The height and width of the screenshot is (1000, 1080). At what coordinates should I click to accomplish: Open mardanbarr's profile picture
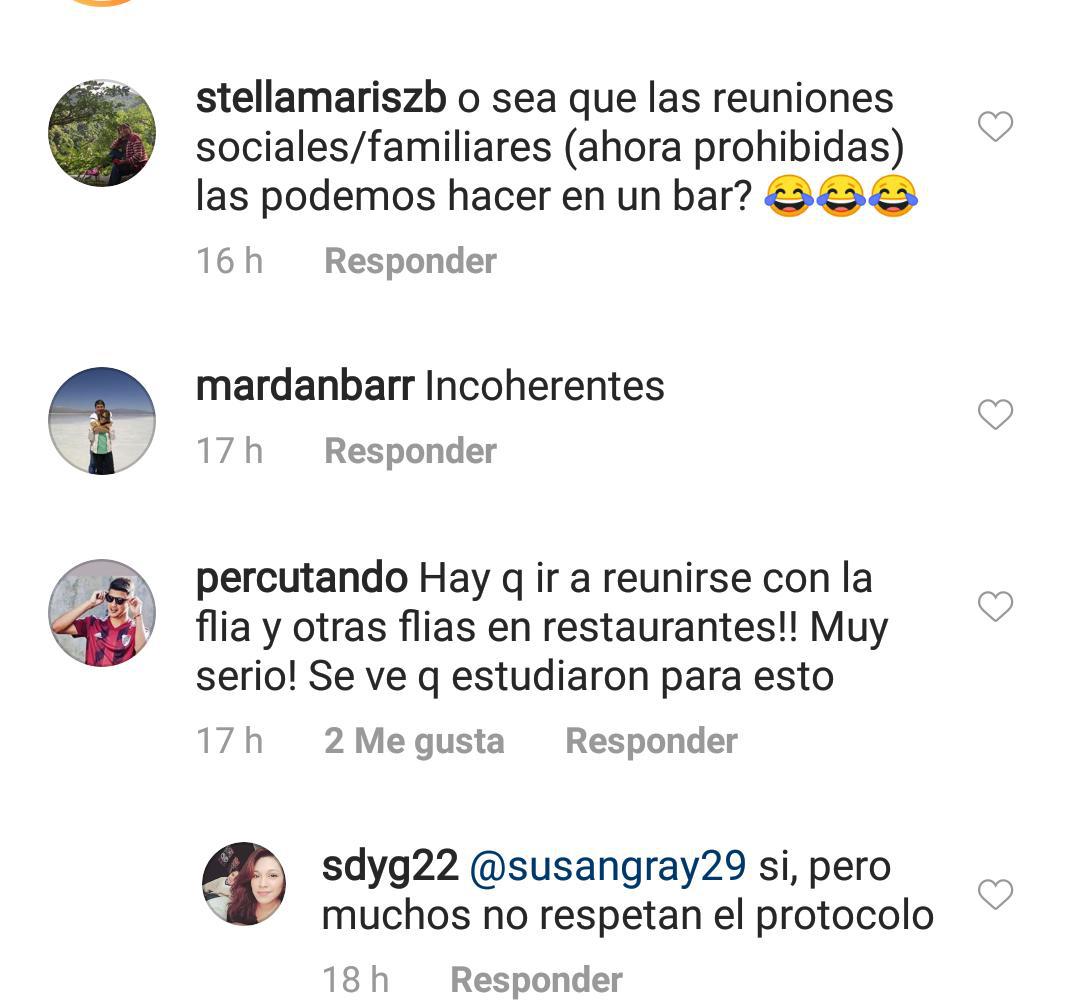coord(102,421)
